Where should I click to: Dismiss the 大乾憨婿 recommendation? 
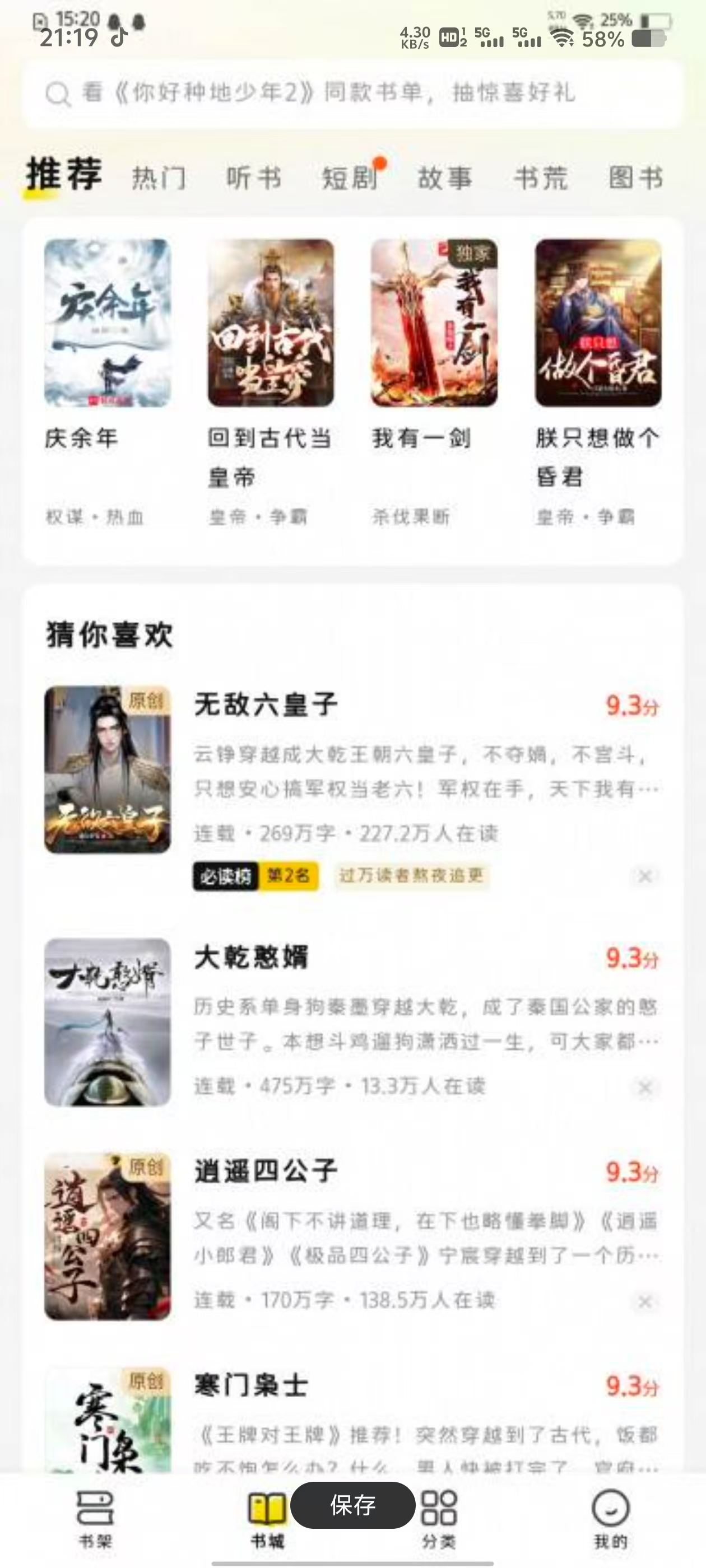pyautogui.click(x=644, y=1087)
